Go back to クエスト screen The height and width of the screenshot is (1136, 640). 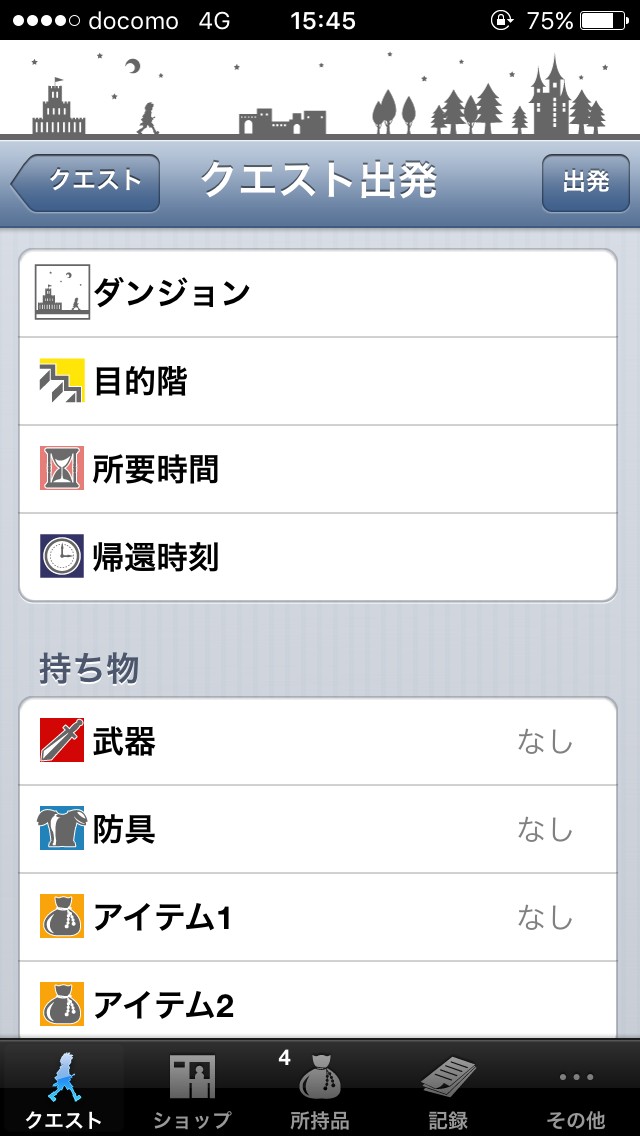[87, 182]
